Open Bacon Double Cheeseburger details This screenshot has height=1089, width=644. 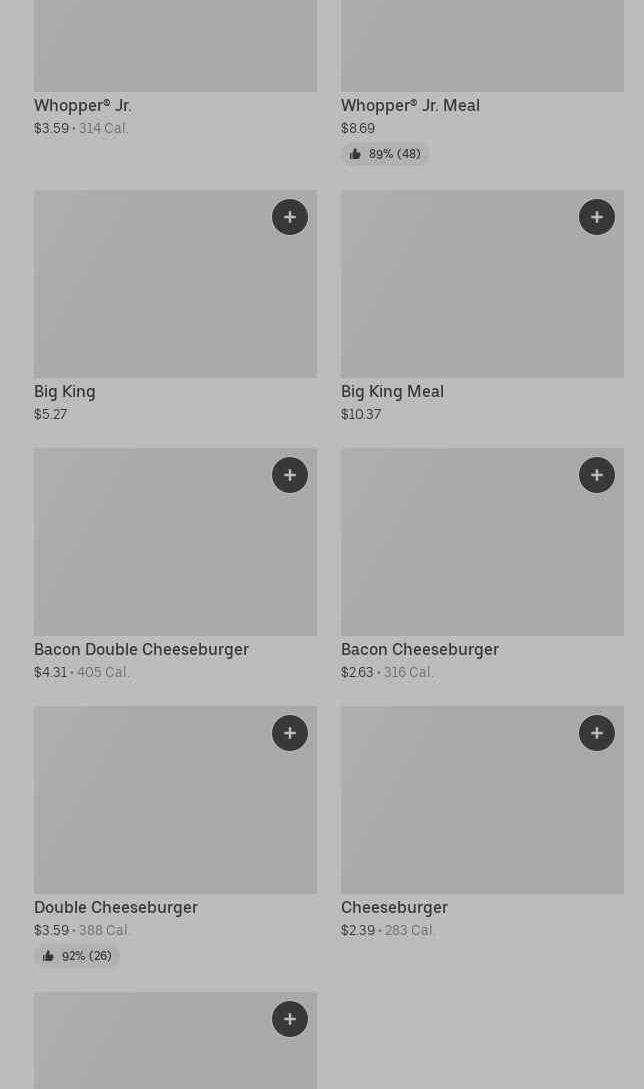coord(175,565)
